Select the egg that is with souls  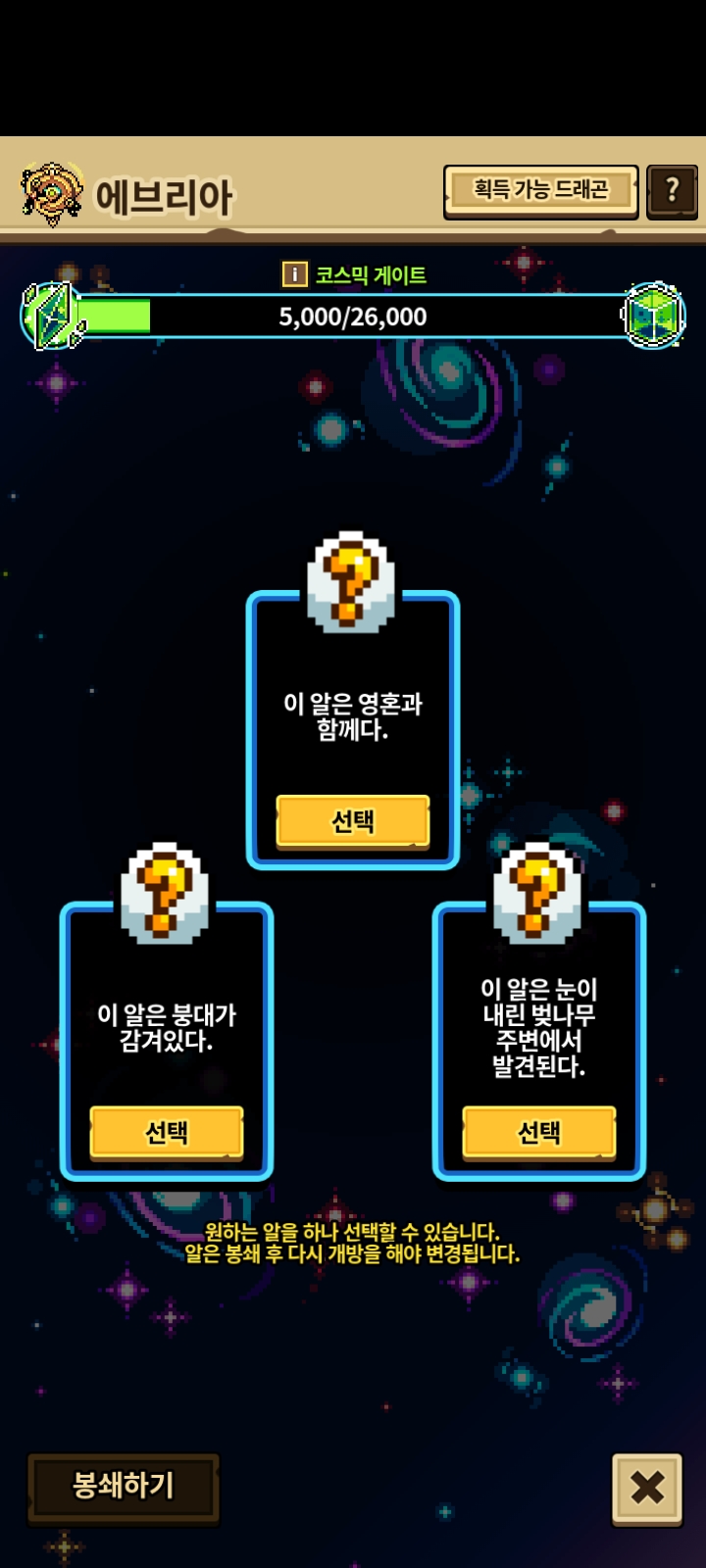pos(353,820)
